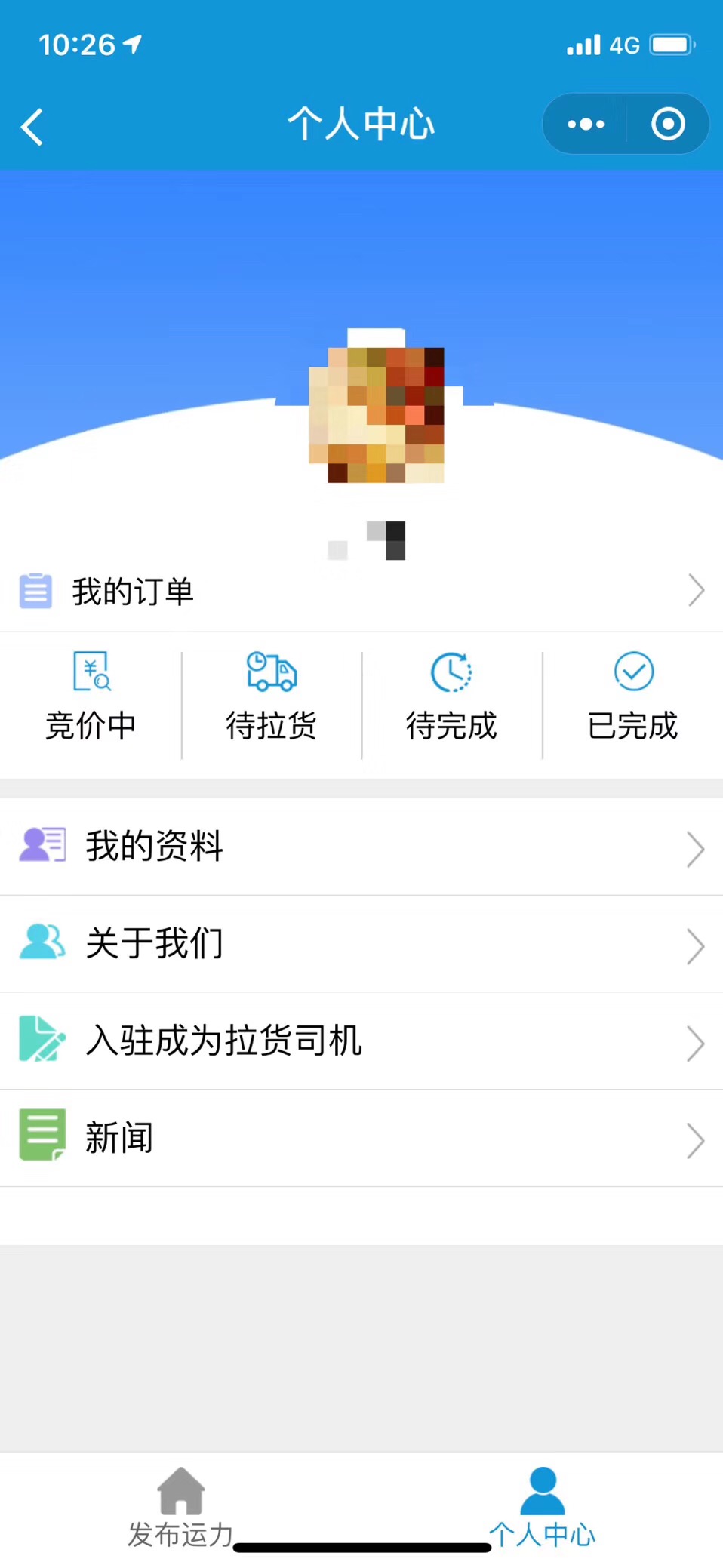723x1568 pixels.
Task: Click the 关于我们 people icon
Action: pos(42,942)
